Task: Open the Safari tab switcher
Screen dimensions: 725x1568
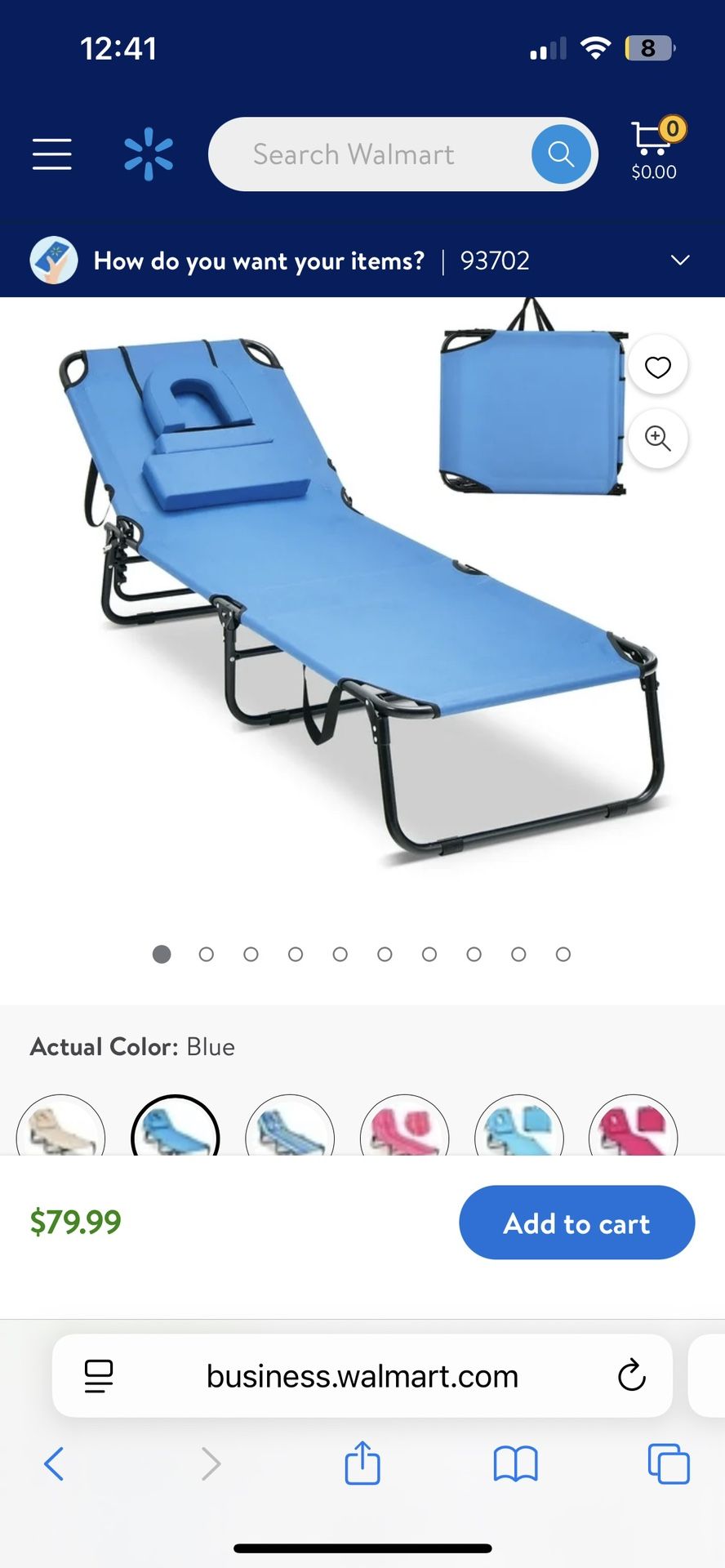Action: (x=668, y=1464)
